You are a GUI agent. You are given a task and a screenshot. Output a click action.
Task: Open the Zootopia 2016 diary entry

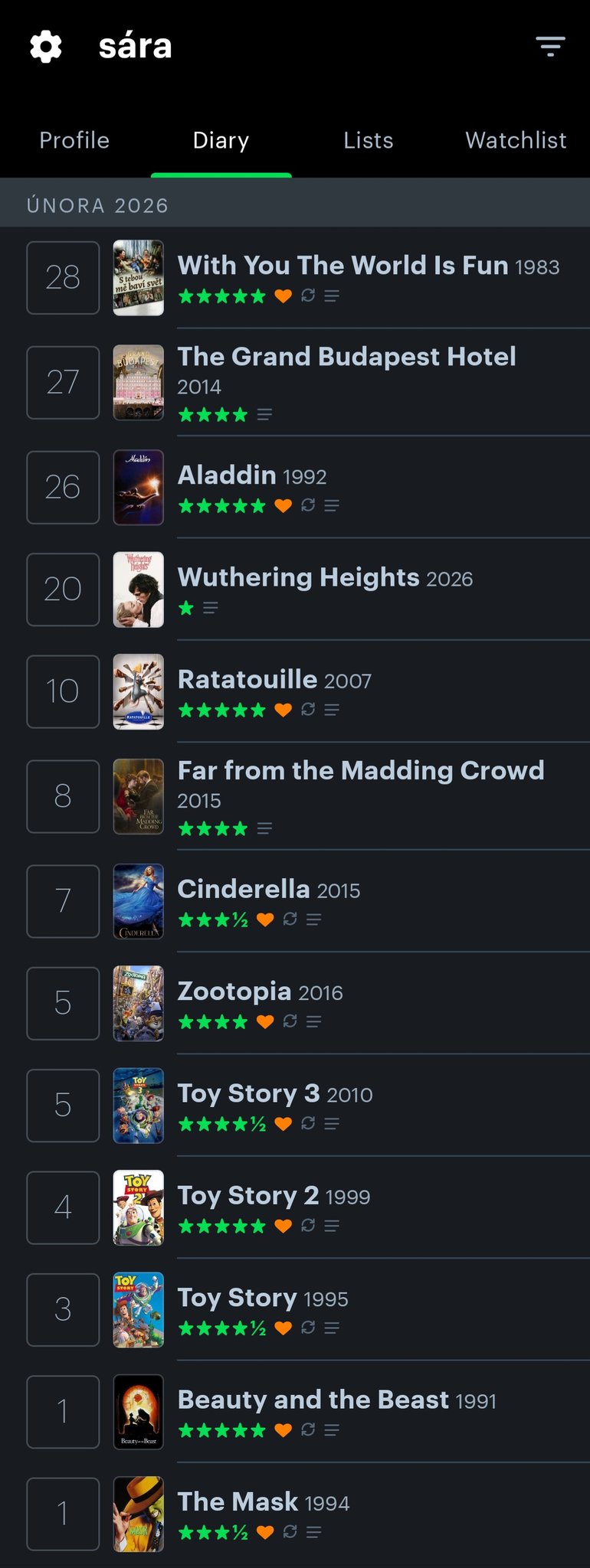[234, 991]
